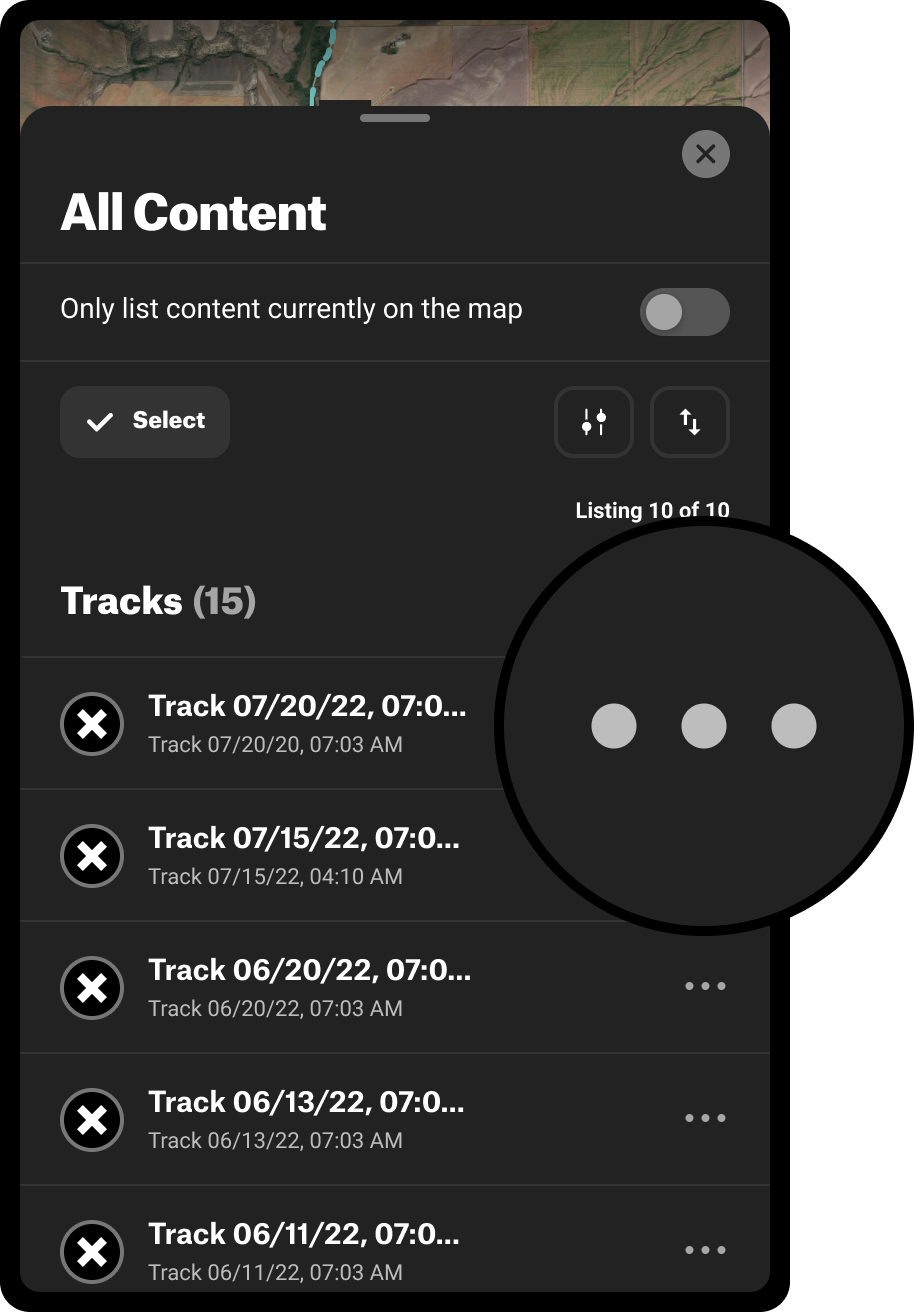
Task: Tap the X circle icon beside Track 07/15/22
Action: coord(92,856)
